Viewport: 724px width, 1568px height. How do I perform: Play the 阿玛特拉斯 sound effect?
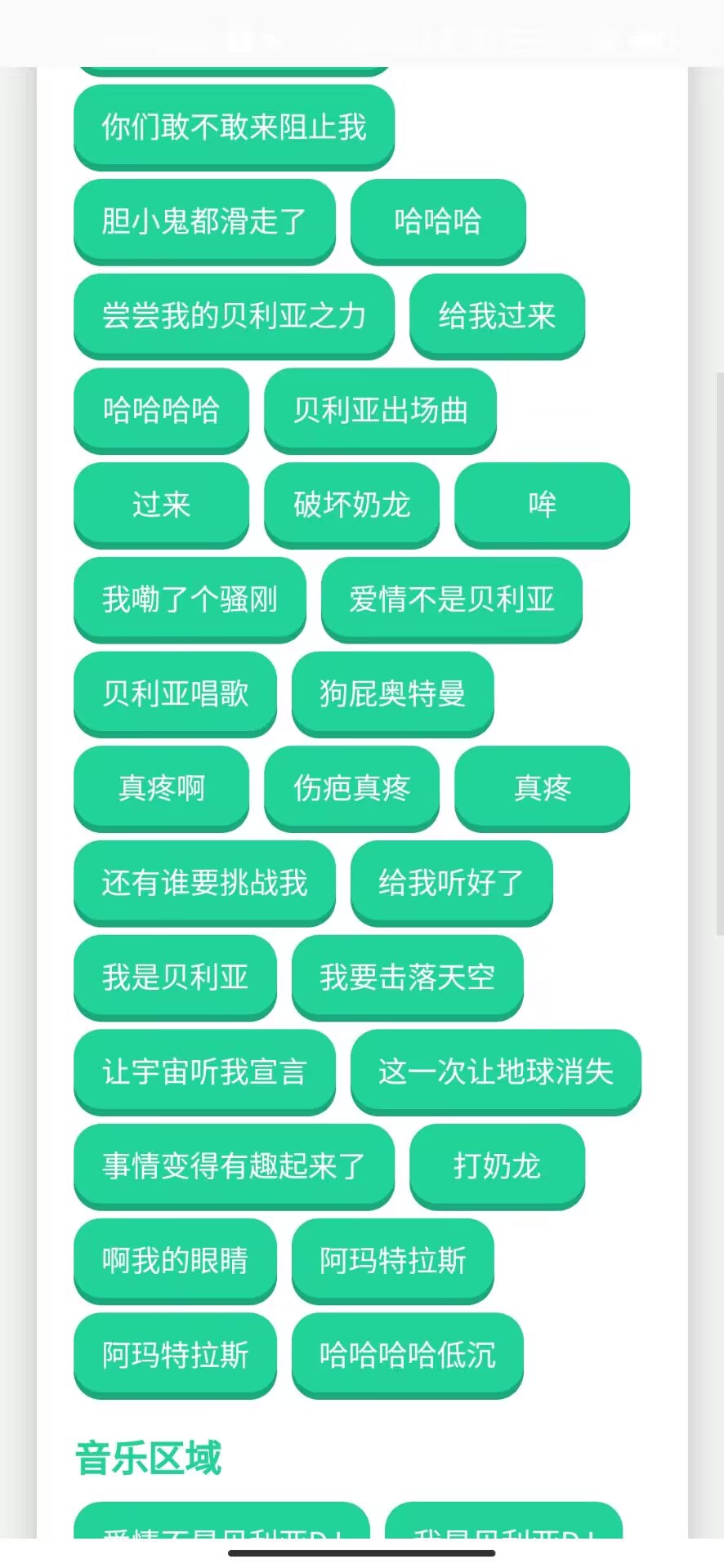coord(392,1260)
